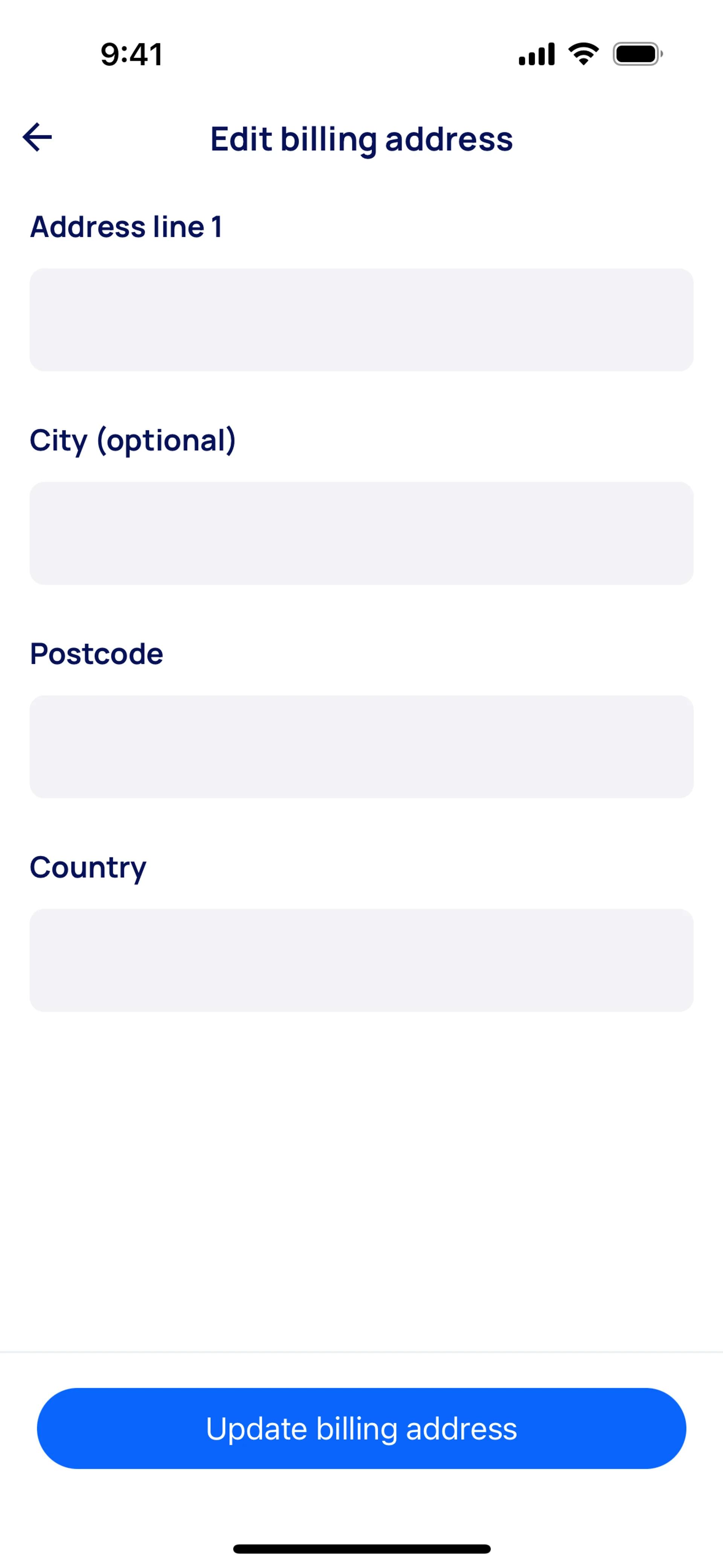Confirm with Update billing address button
Viewport: 723px width, 1568px height.
[x=361, y=1428]
